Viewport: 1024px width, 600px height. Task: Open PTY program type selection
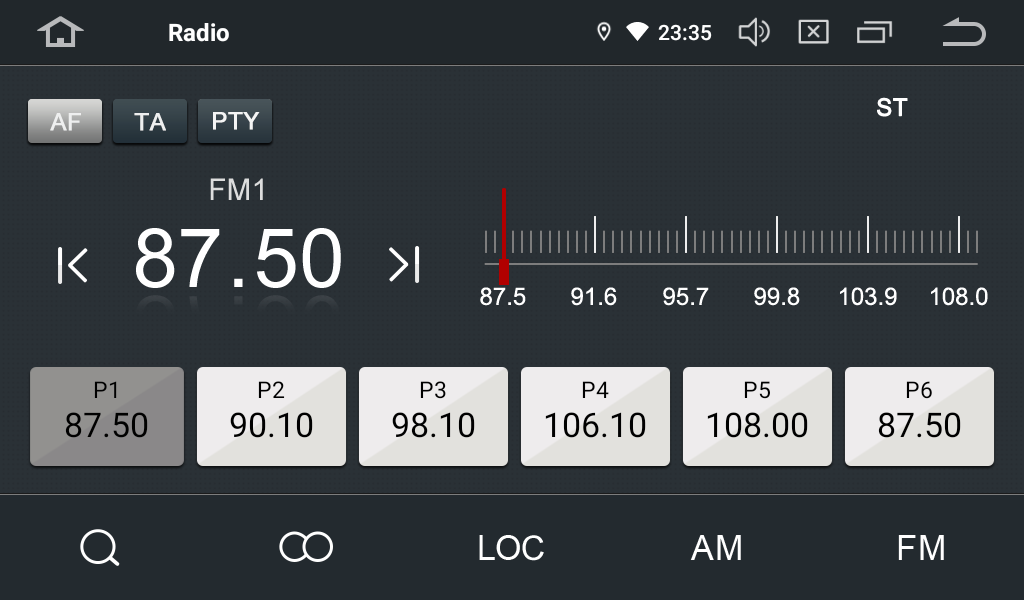click(x=235, y=122)
